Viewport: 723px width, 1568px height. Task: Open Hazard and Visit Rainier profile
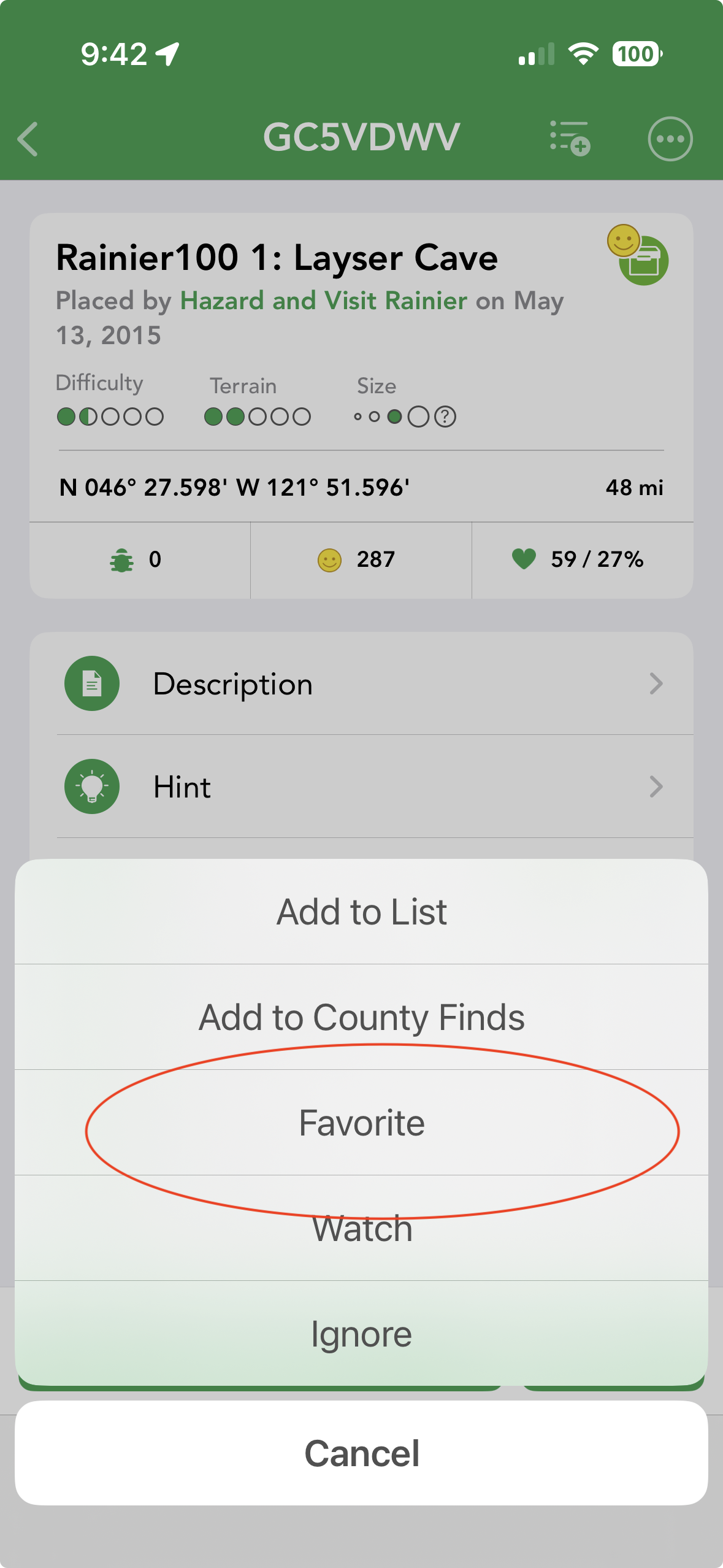point(323,301)
